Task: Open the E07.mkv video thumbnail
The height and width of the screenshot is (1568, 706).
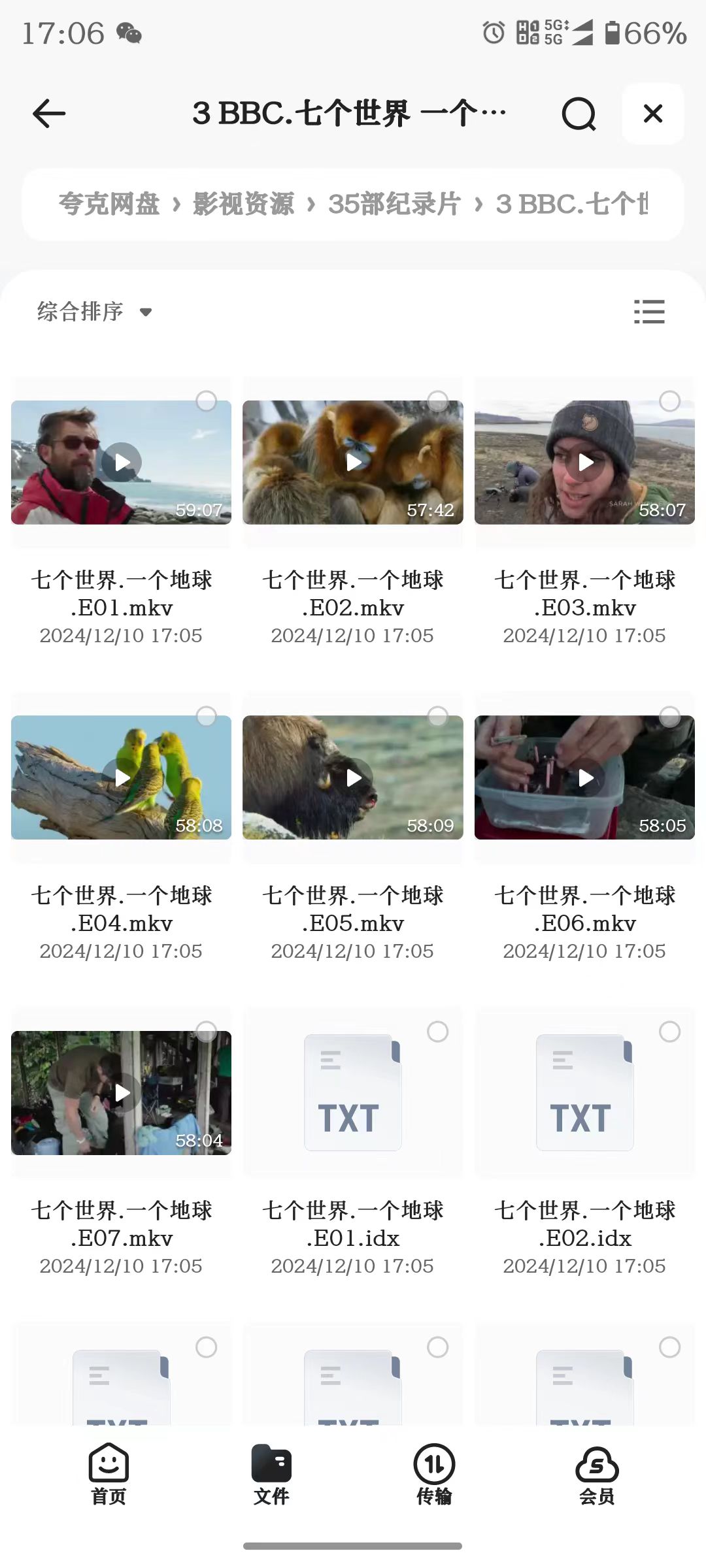Action: point(122,1092)
